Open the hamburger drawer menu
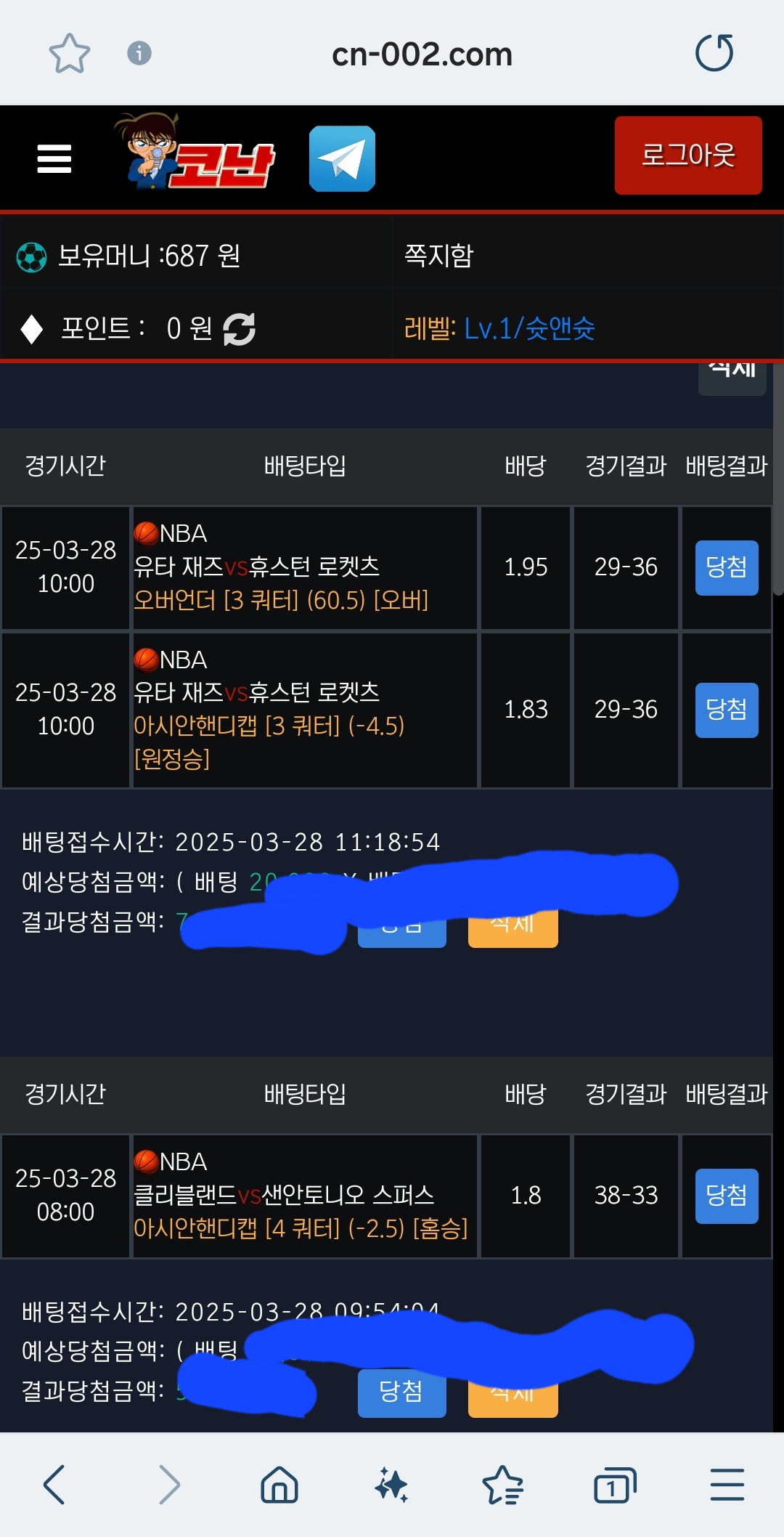The image size is (784, 1537). 54,158
